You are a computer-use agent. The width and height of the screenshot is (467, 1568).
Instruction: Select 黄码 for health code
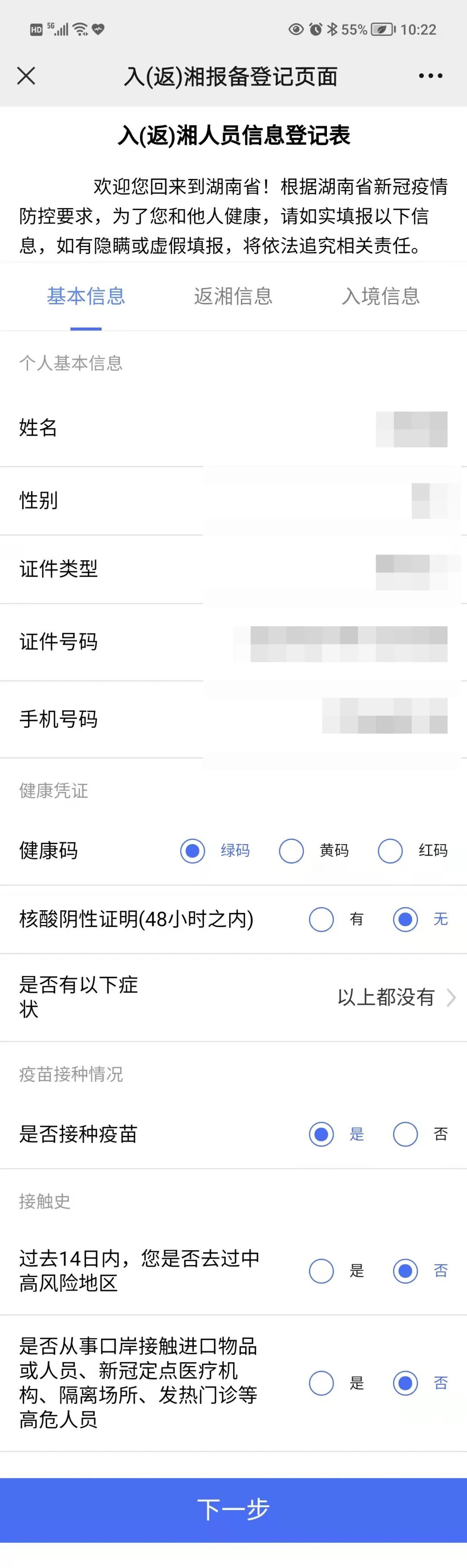click(291, 851)
